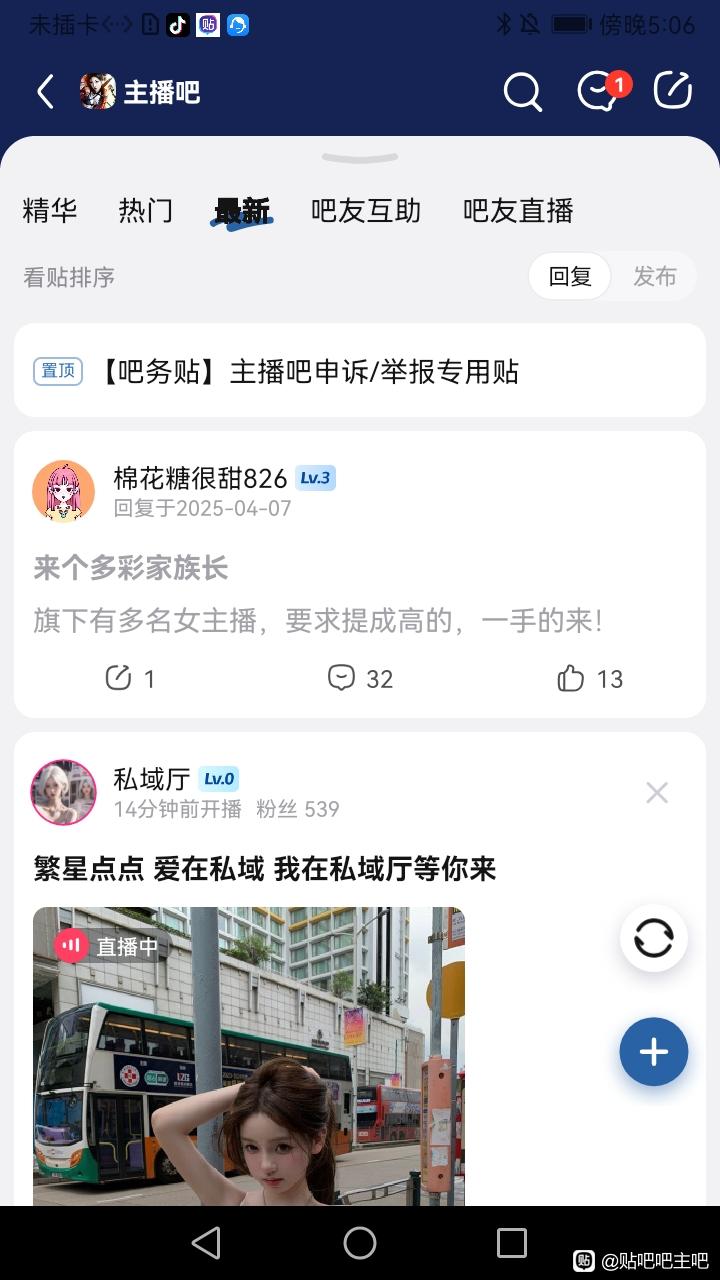Switch to the 热门 tab
The width and height of the screenshot is (720, 1280).
pyautogui.click(x=146, y=211)
